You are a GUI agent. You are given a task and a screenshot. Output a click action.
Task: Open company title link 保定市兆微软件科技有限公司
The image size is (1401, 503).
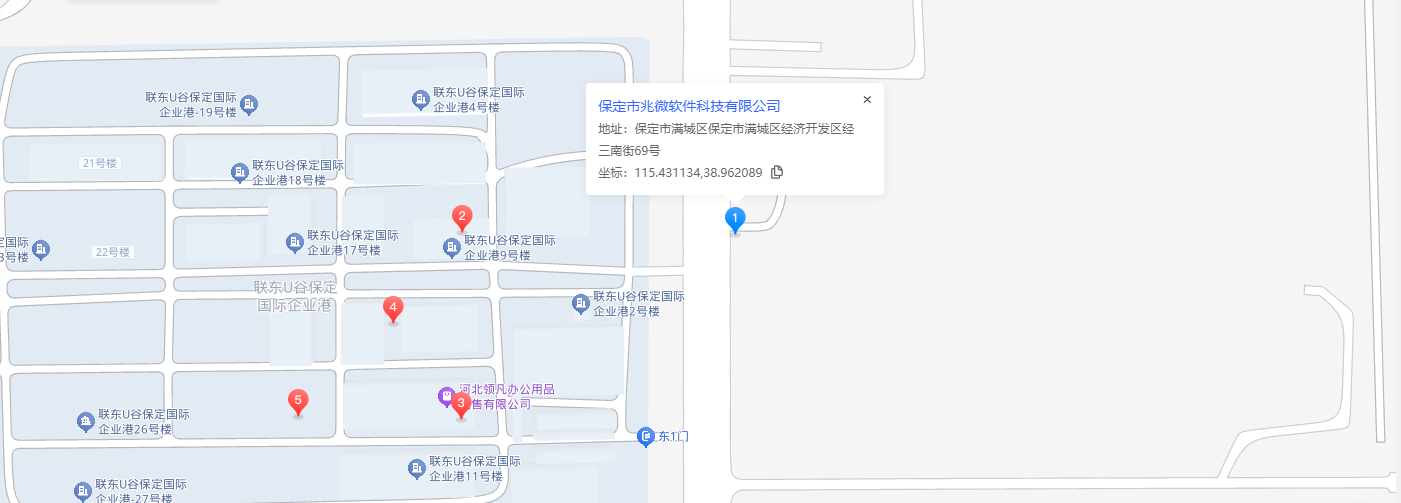pos(689,106)
